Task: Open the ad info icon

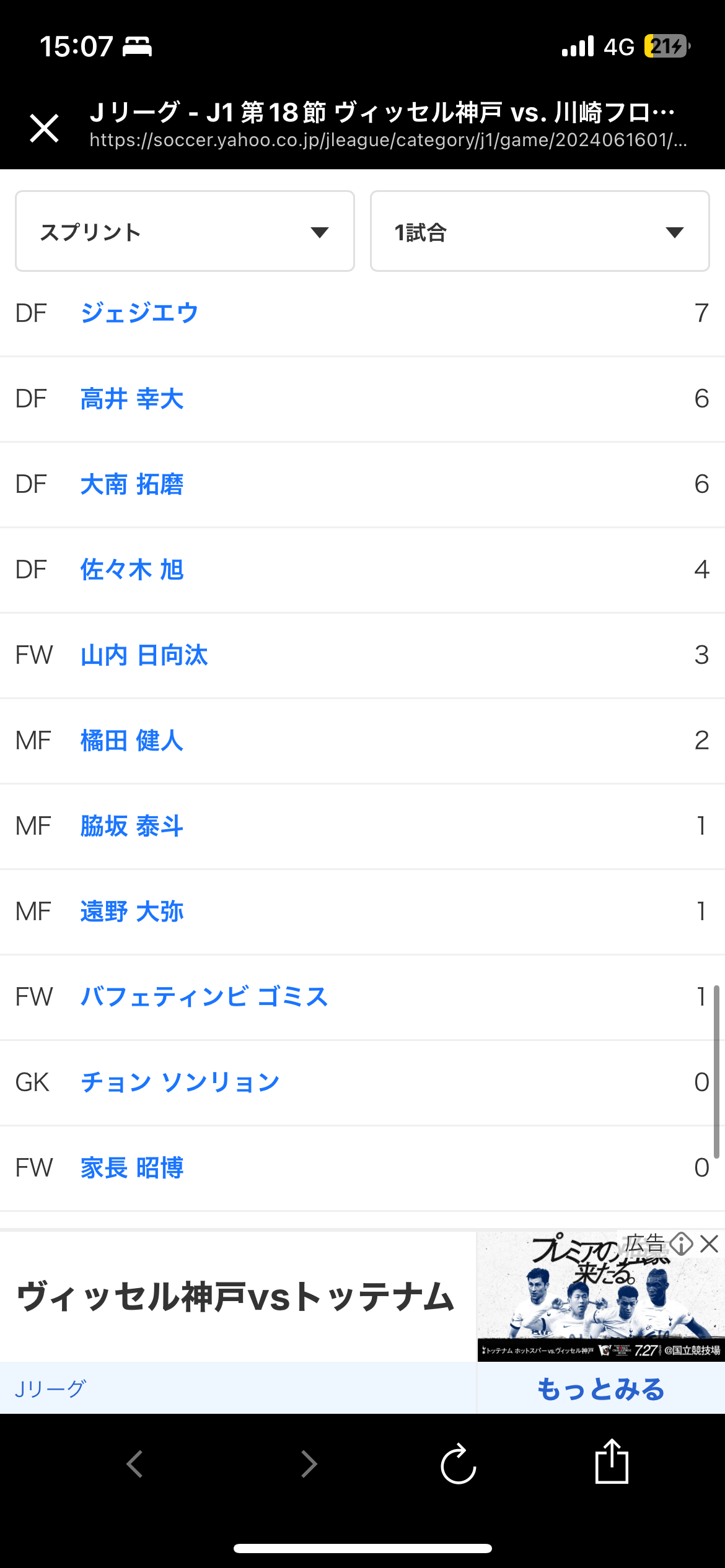Action: 681,1244
